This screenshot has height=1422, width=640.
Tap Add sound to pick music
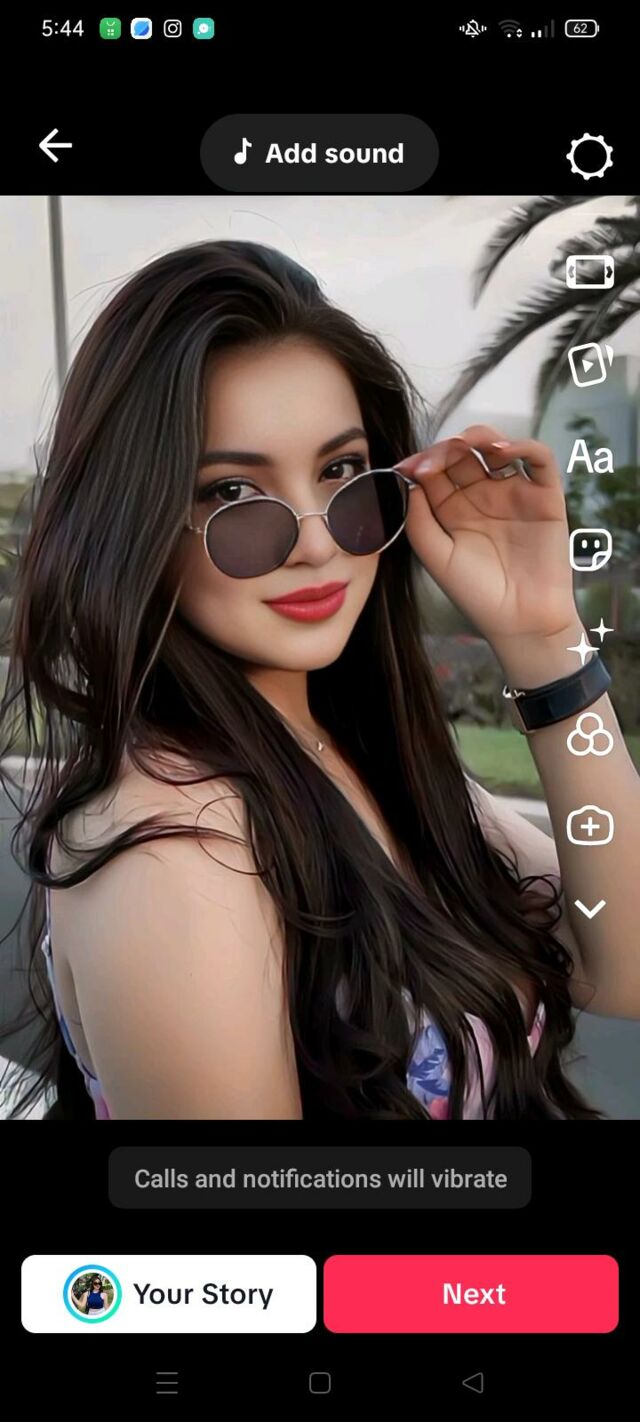(319, 153)
